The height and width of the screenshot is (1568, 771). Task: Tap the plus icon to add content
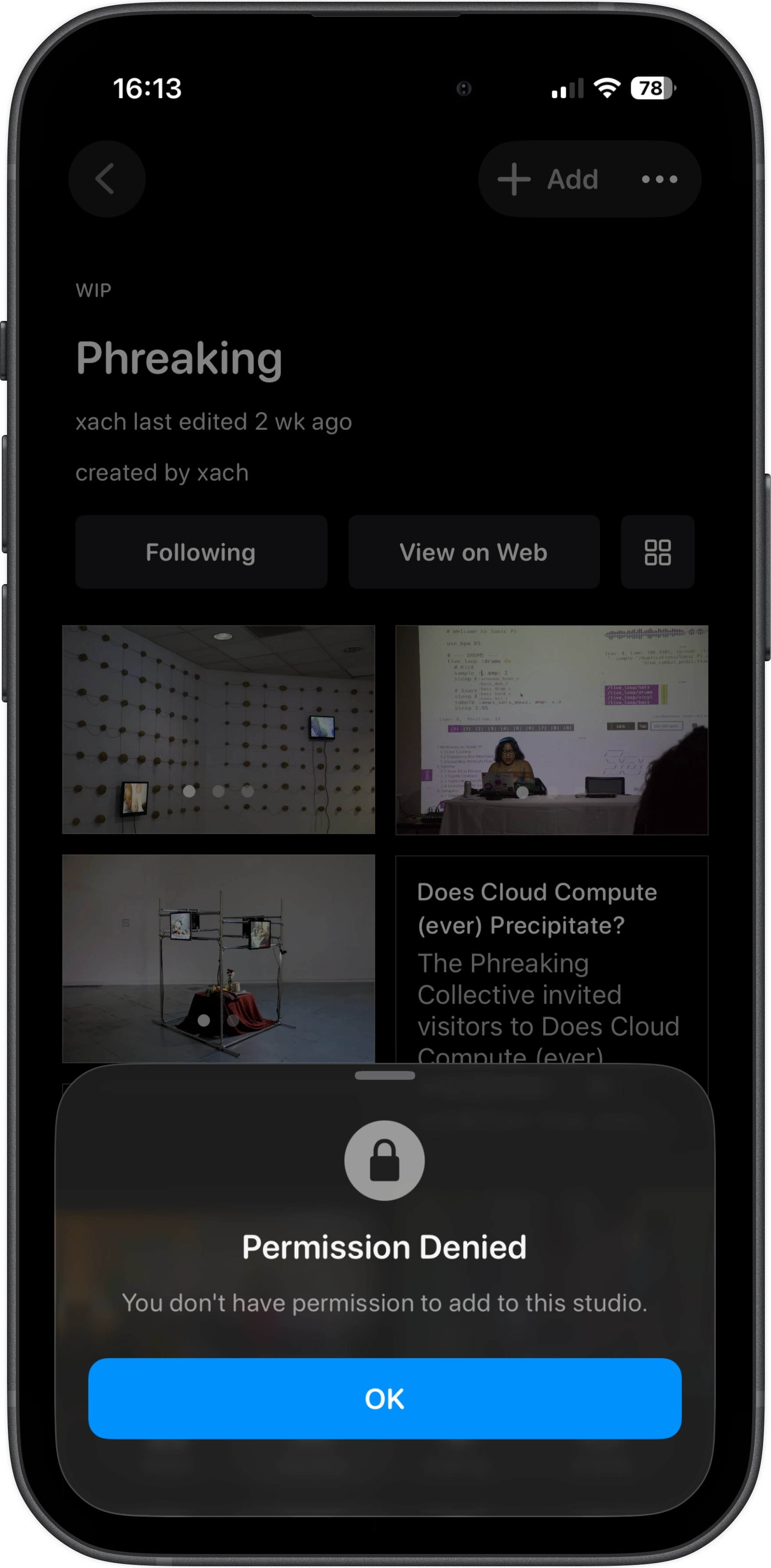[x=514, y=178]
